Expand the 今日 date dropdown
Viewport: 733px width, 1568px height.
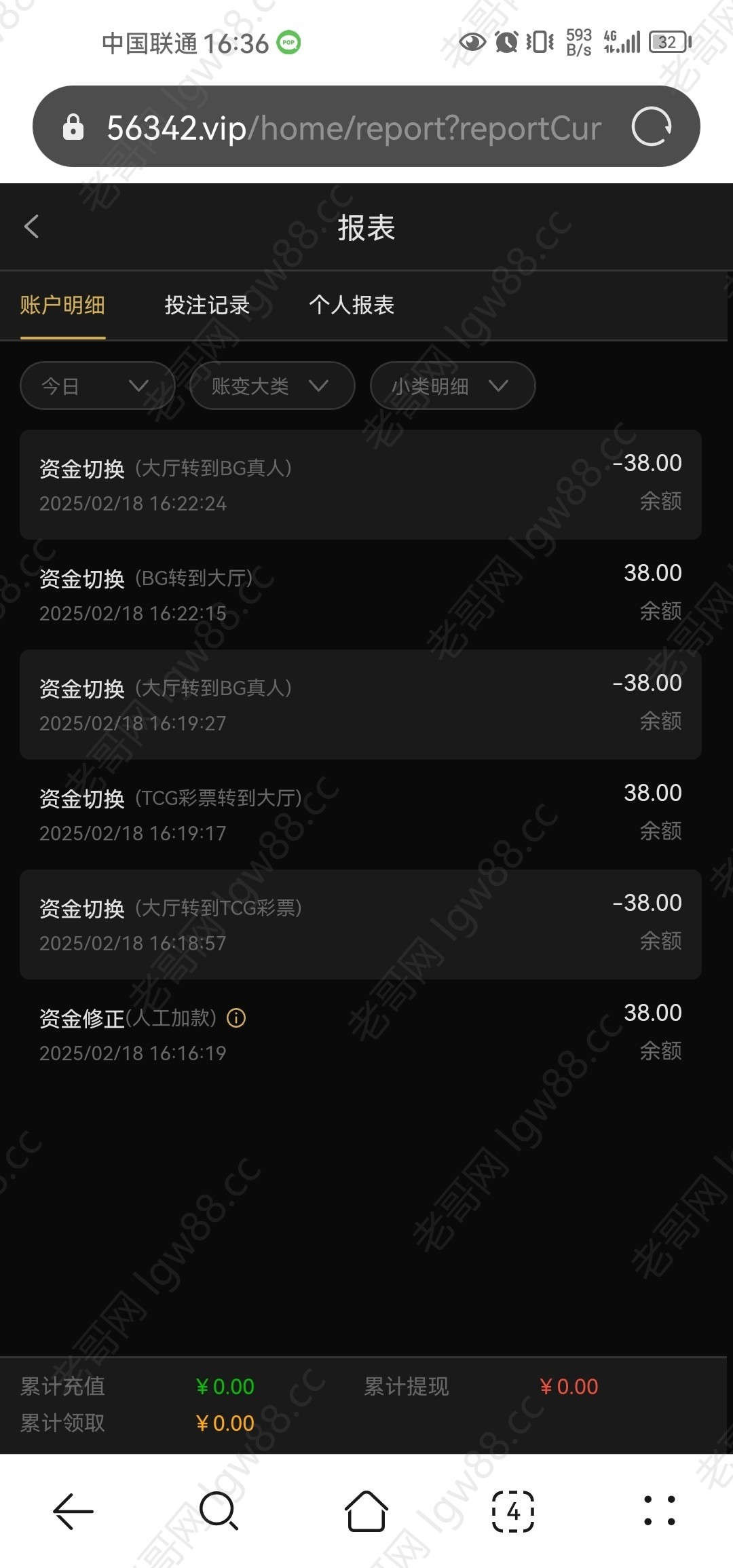click(97, 386)
